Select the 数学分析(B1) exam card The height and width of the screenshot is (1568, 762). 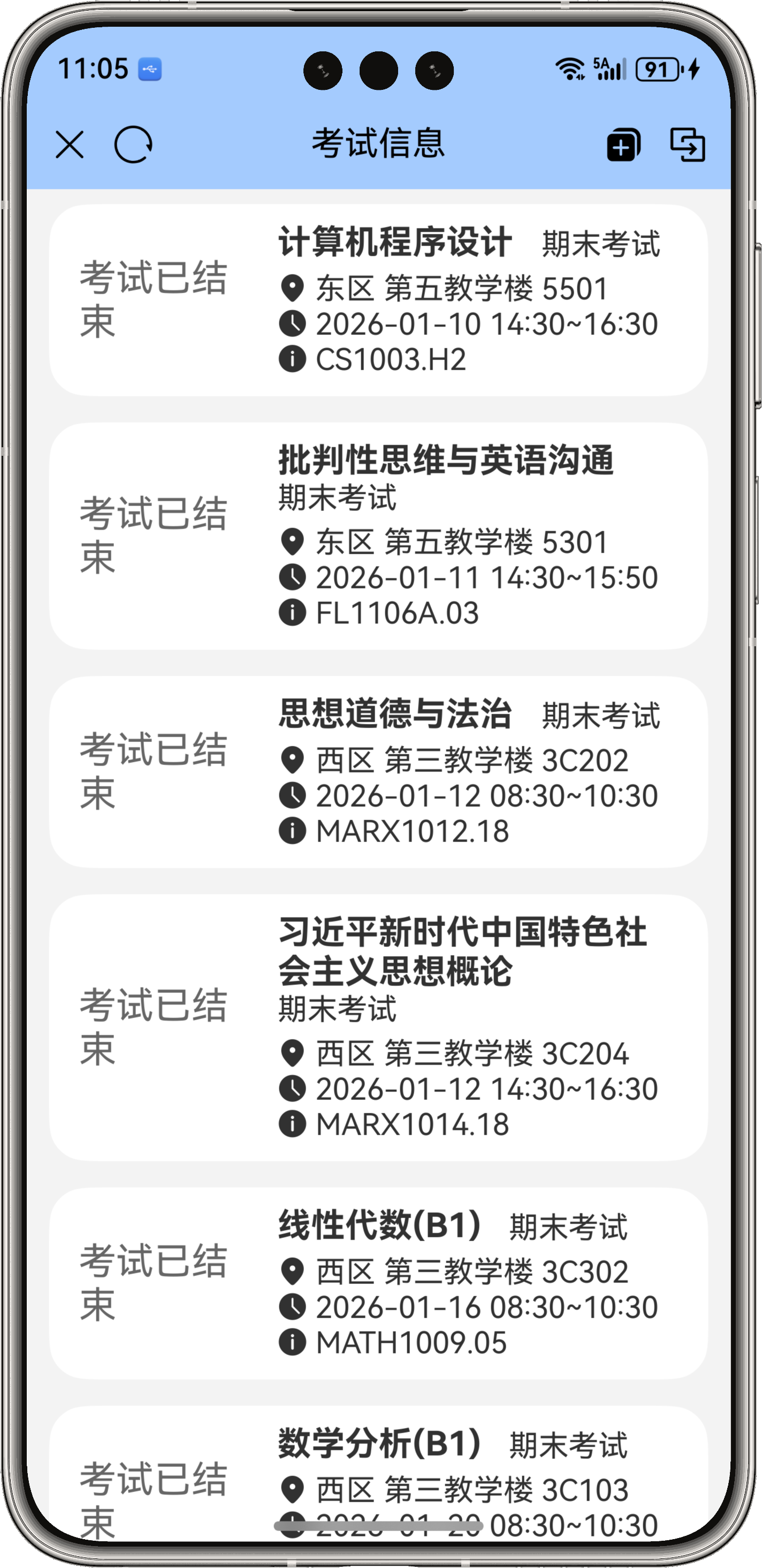[x=378, y=1473]
